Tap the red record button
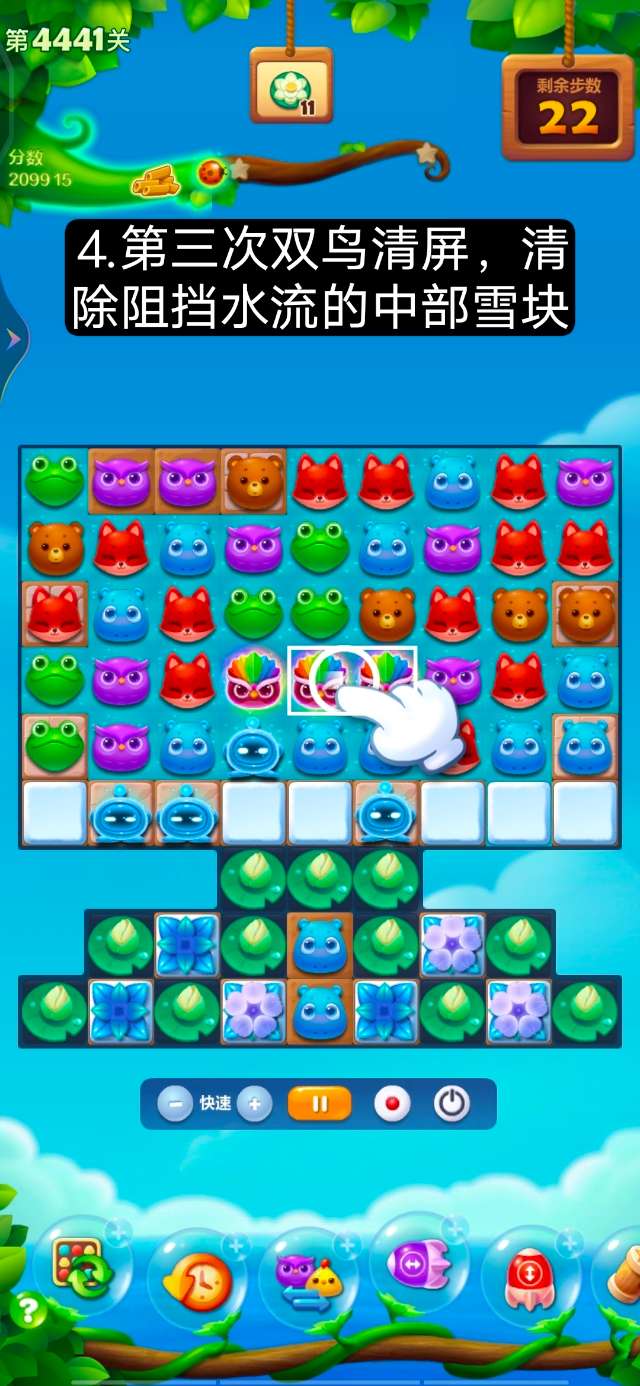This screenshot has width=640, height=1386. [x=392, y=1104]
